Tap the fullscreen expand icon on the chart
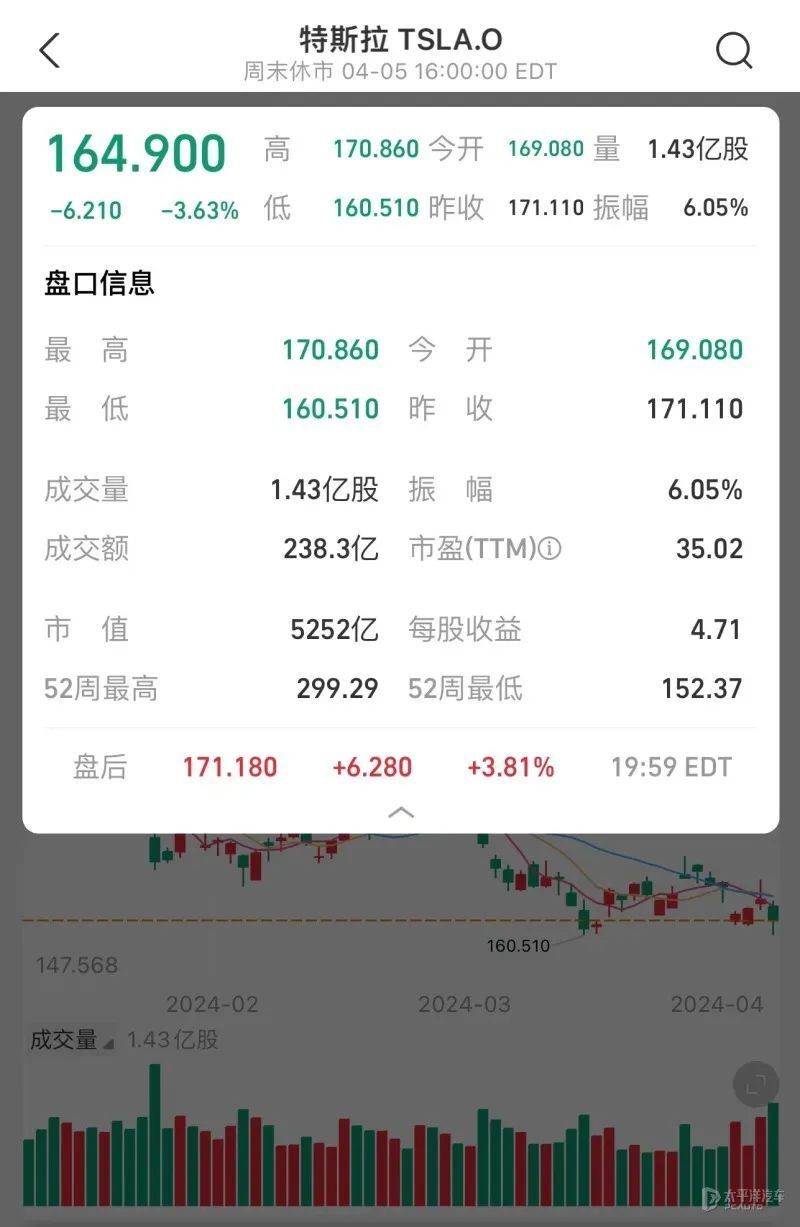Screen dimensions: 800x1227 click(x=757, y=1082)
